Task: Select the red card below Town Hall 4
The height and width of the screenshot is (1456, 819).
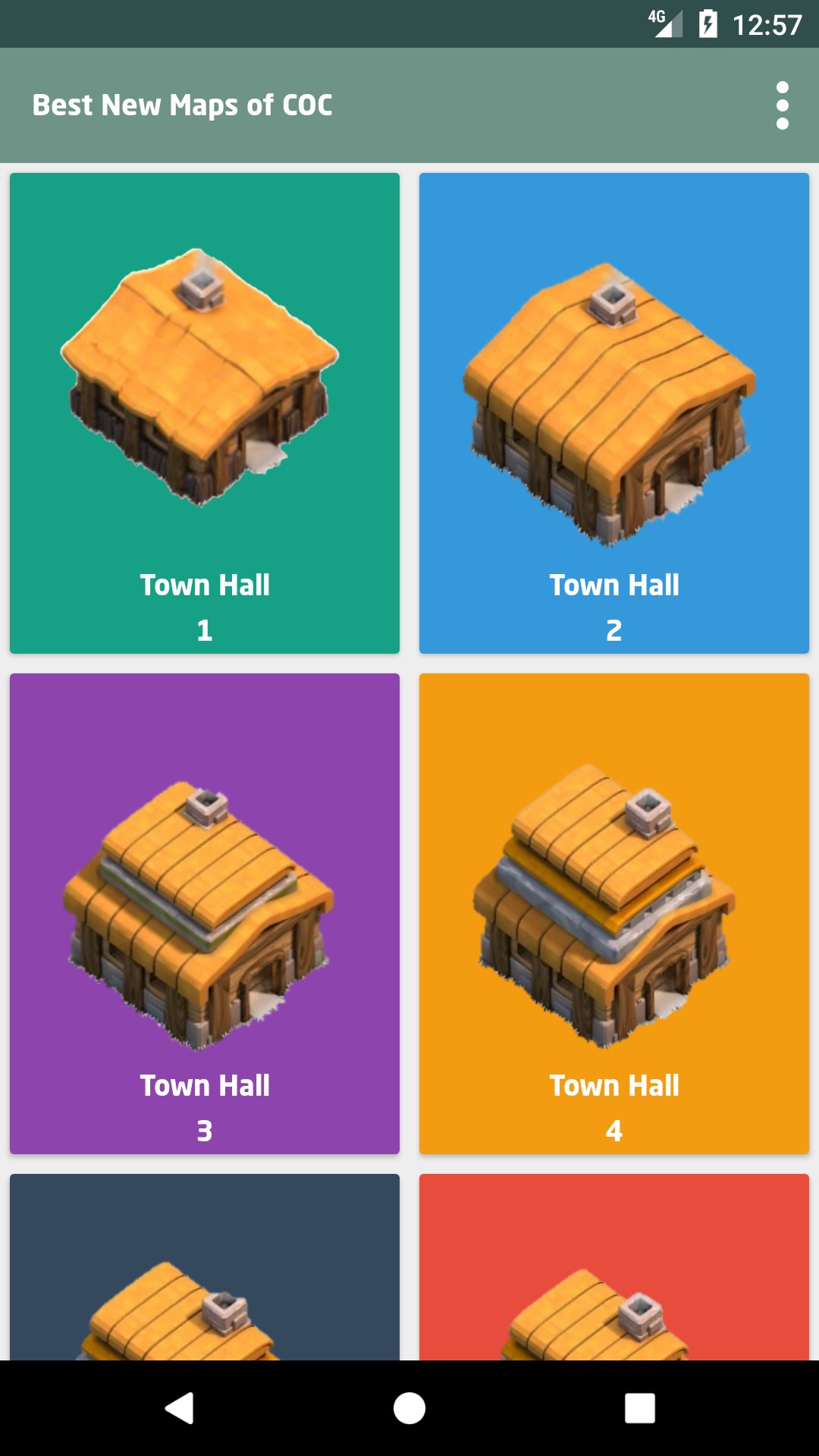Action: click(614, 1274)
